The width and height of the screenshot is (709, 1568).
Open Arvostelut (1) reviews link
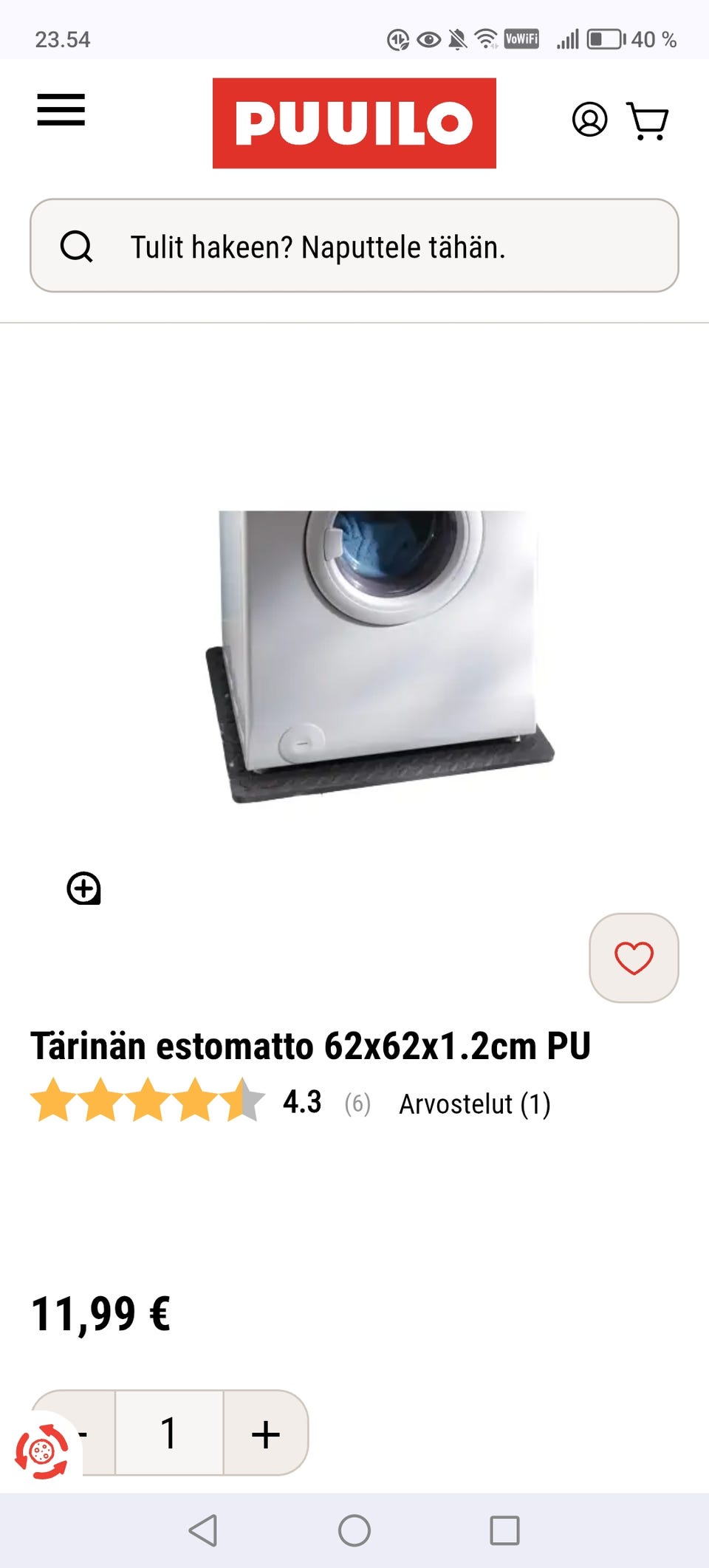pyautogui.click(x=475, y=1104)
